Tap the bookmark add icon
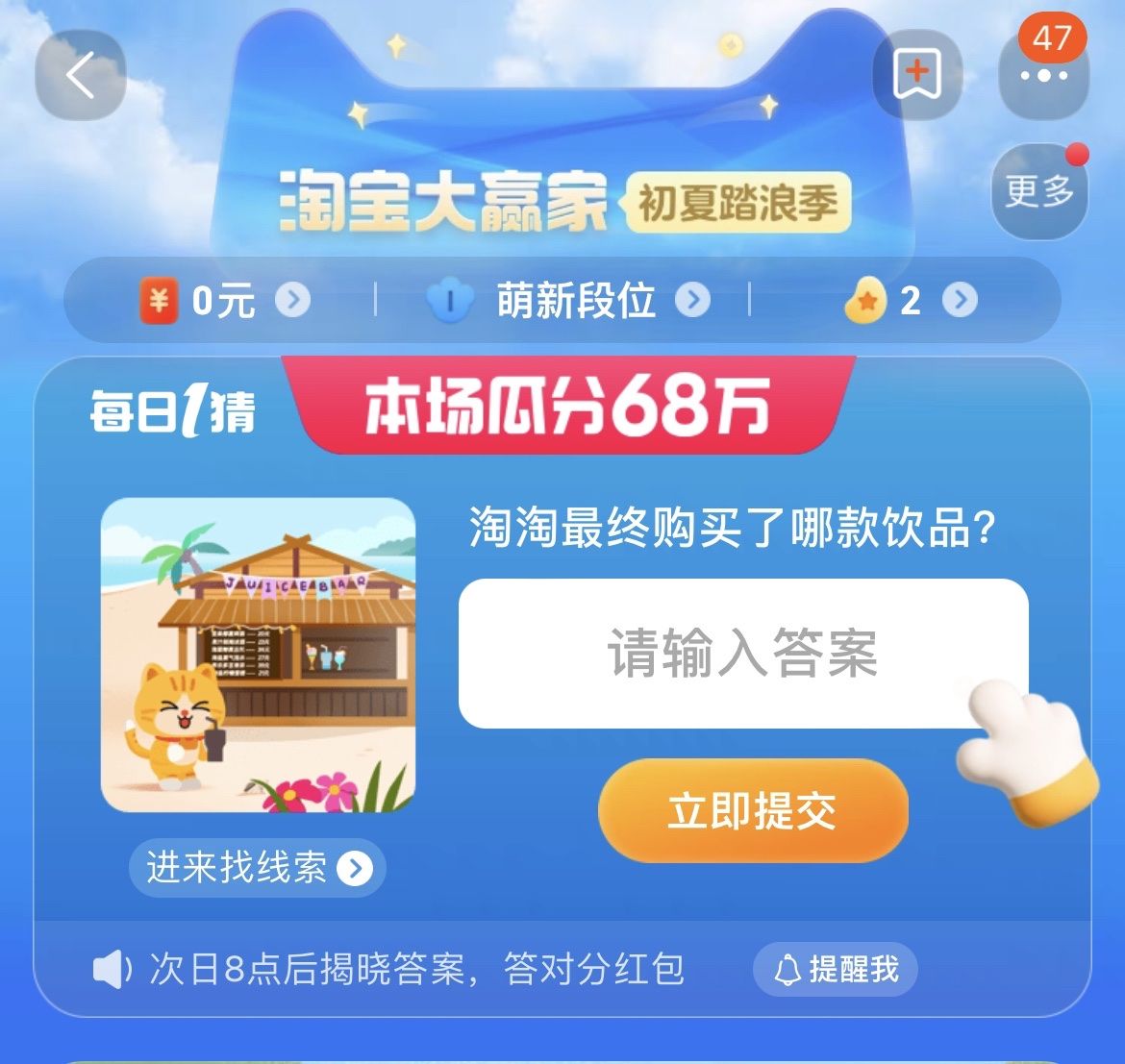The width and height of the screenshot is (1125, 1064). [x=917, y=75]
